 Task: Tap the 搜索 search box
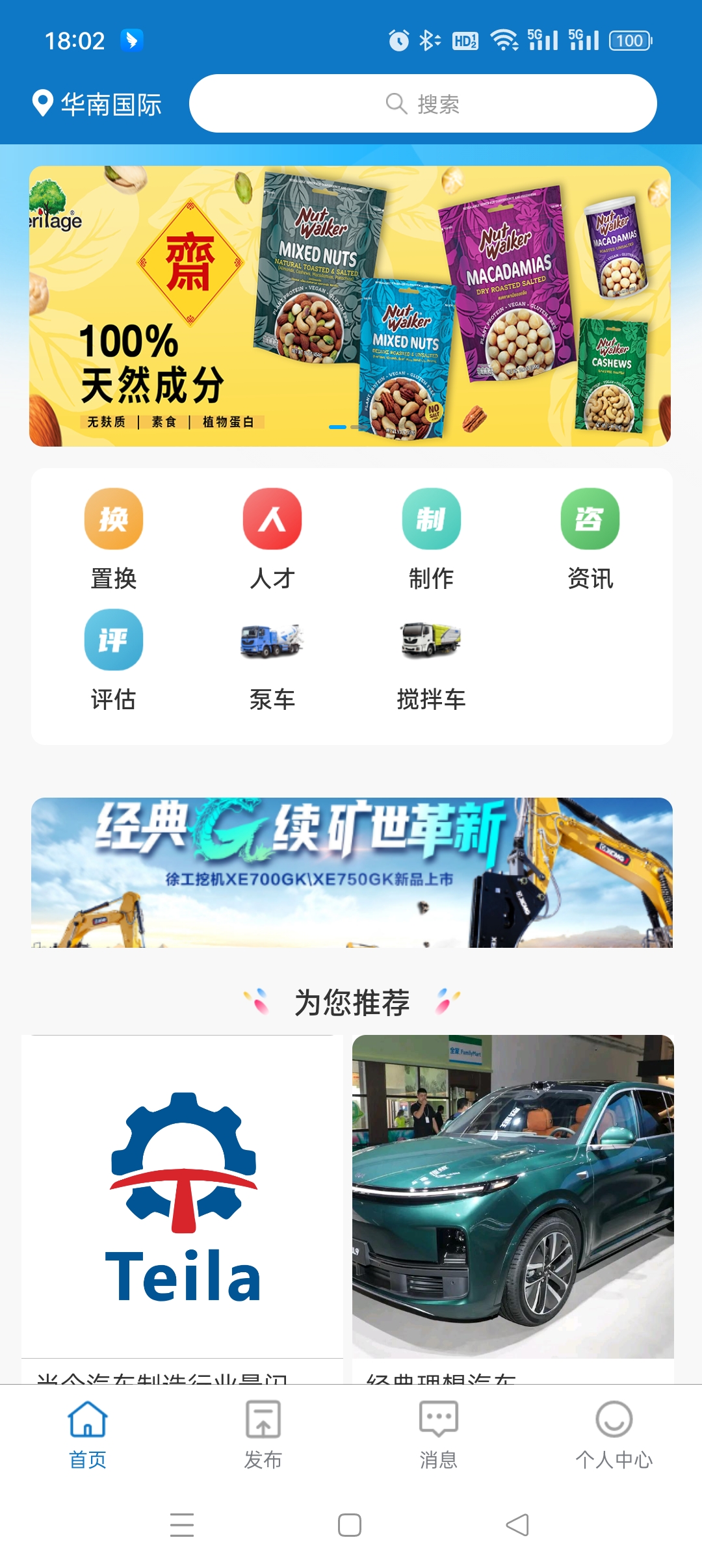click(422, 104)
